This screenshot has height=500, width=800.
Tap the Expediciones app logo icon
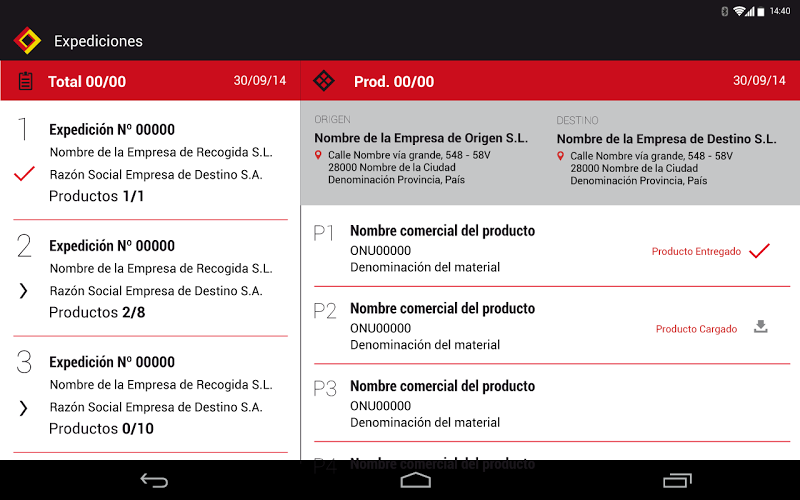27,41
